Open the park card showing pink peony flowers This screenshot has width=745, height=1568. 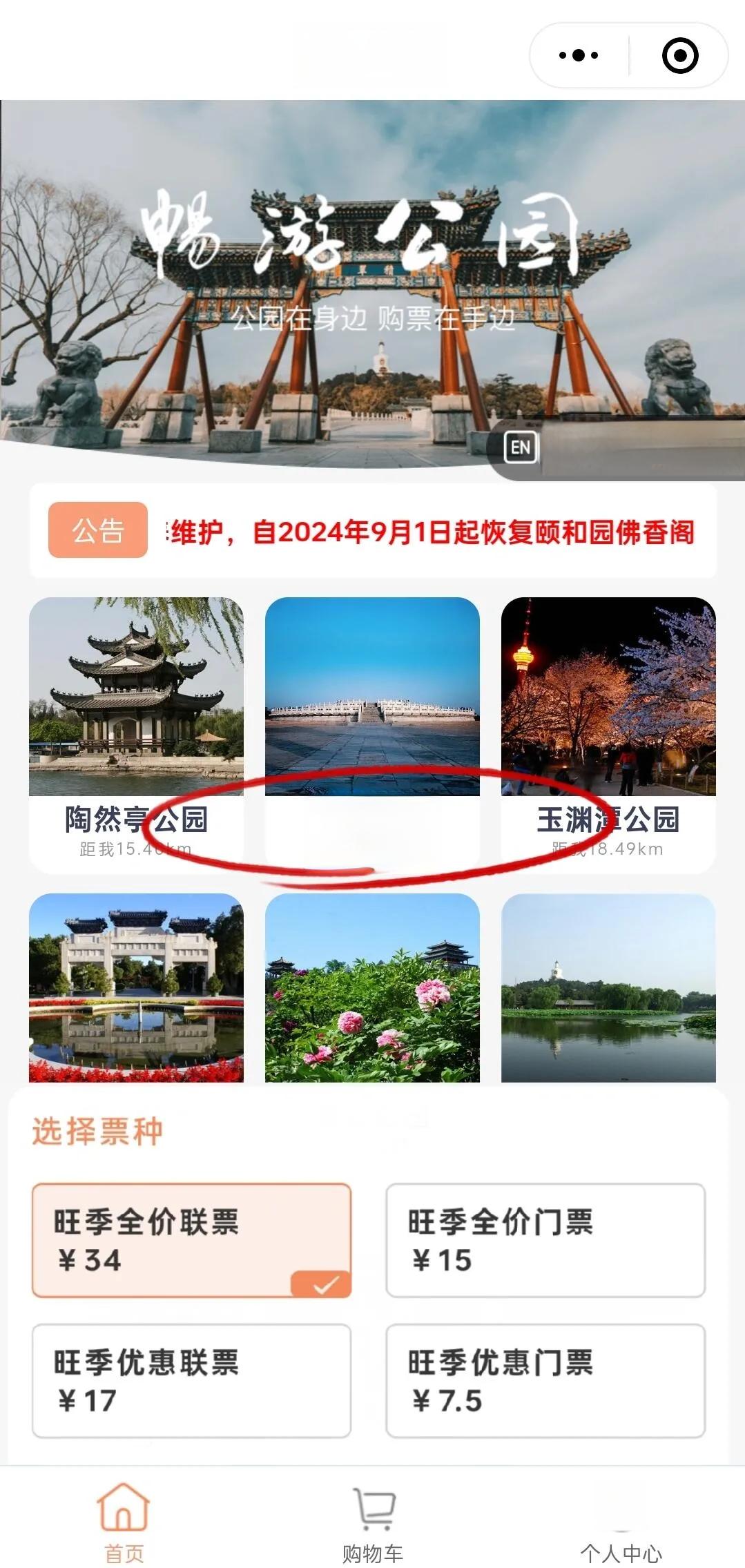coord(372,987)
